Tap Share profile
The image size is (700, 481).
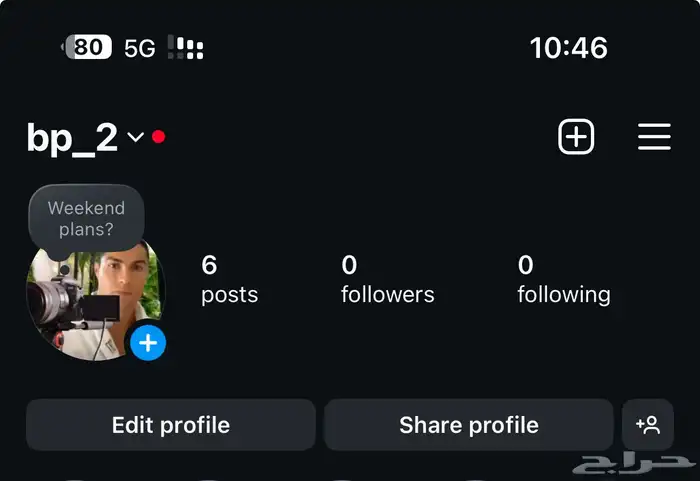point(468,425)
